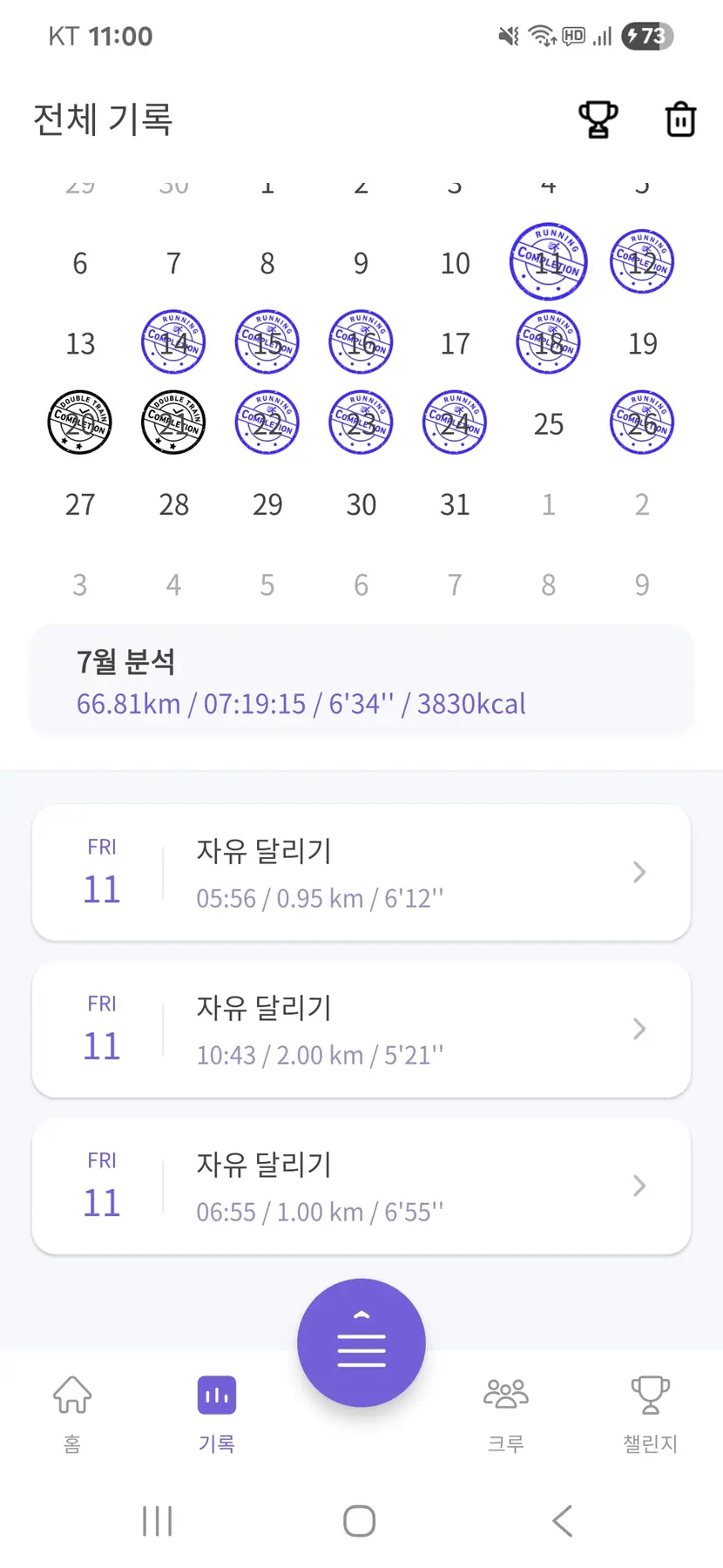
Task: Tap the purple floating menu button
Action: click(x=361, y=1342)
